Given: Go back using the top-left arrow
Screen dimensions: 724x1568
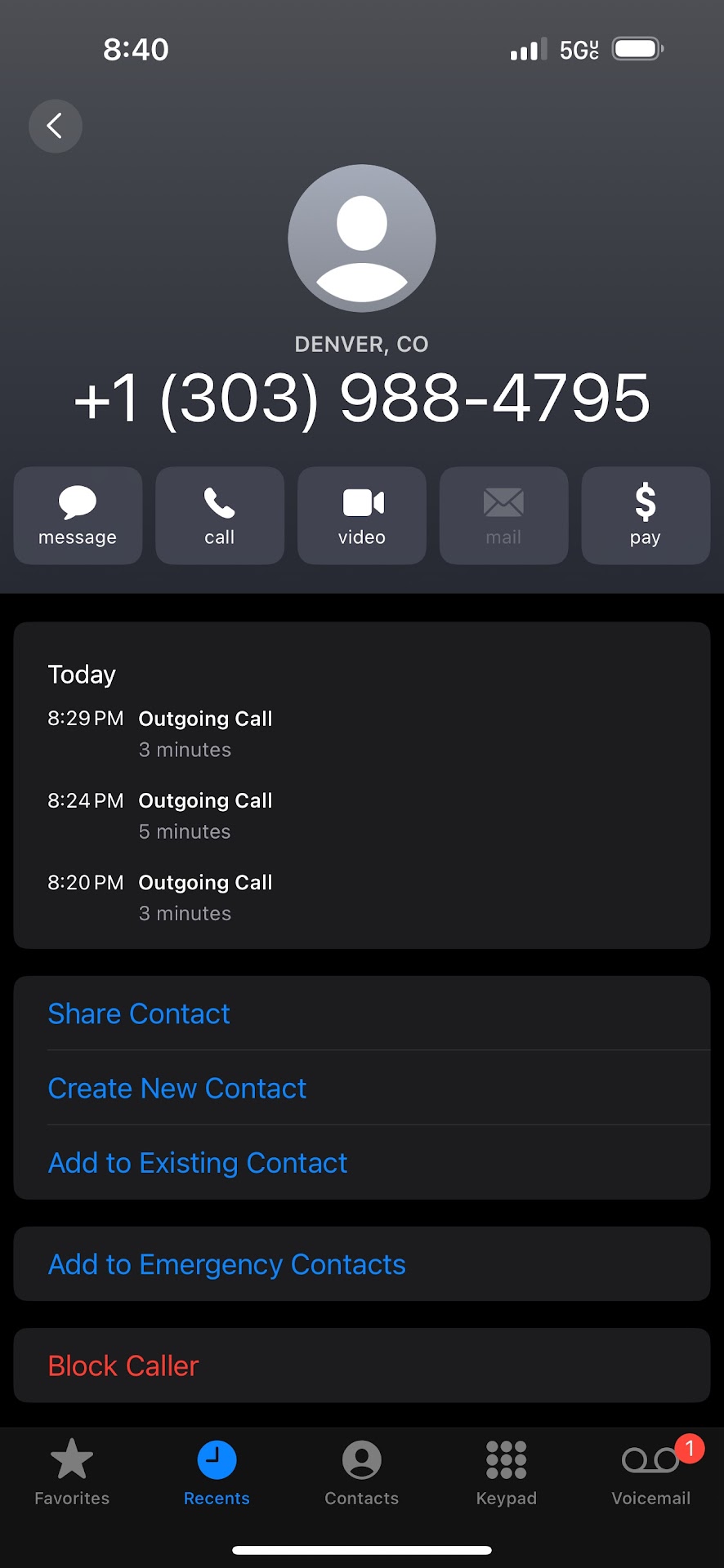Looking at the screenshot, I should click(55, 126).
